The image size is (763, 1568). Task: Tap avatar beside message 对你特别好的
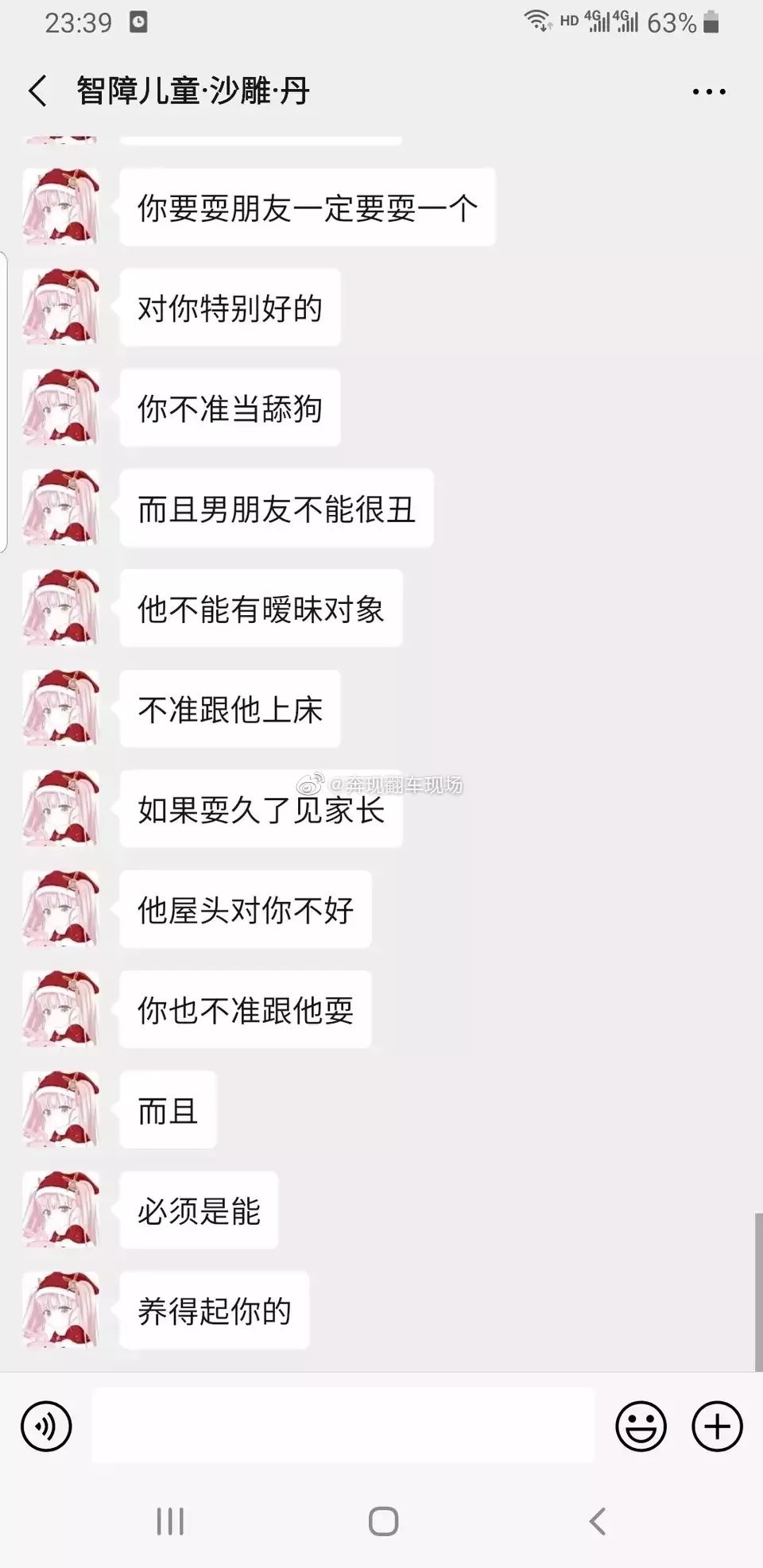click(61, 307)
